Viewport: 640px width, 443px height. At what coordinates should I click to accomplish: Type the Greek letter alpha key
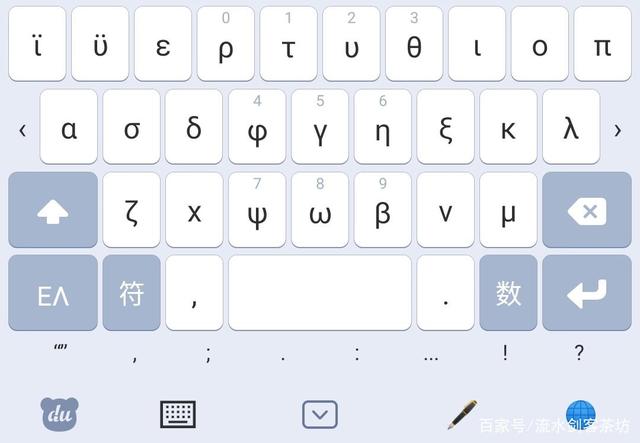[68, 128]
